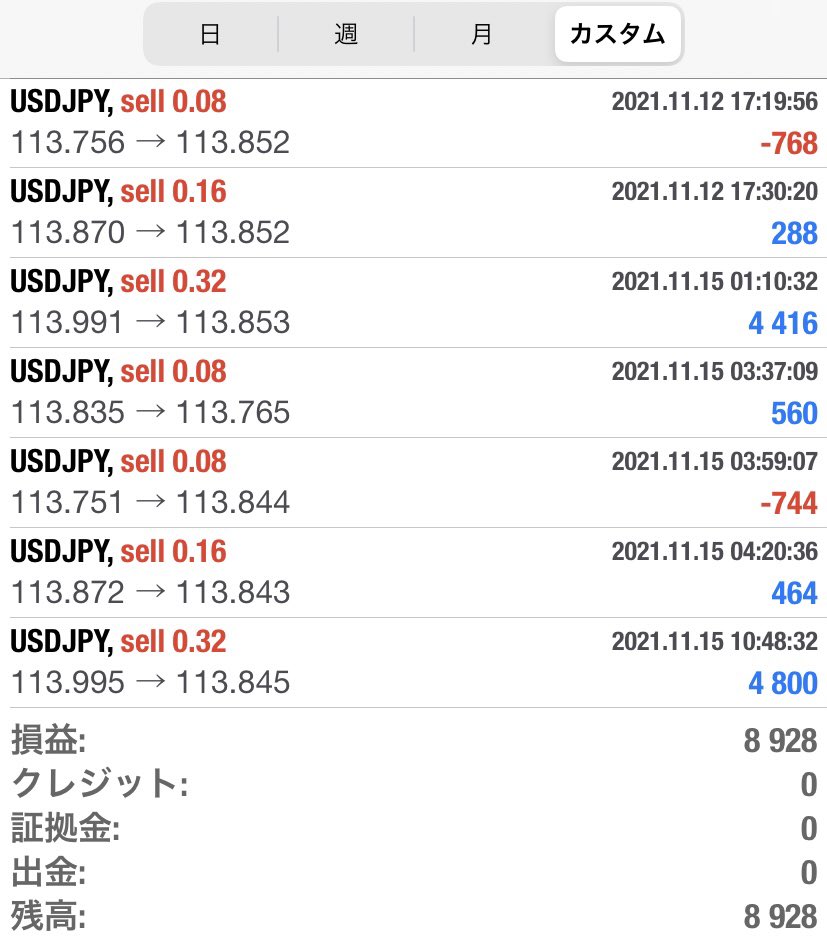
Task: Expand the USDJPY trade closed at 17:19:56
Action: click(413, 123)
